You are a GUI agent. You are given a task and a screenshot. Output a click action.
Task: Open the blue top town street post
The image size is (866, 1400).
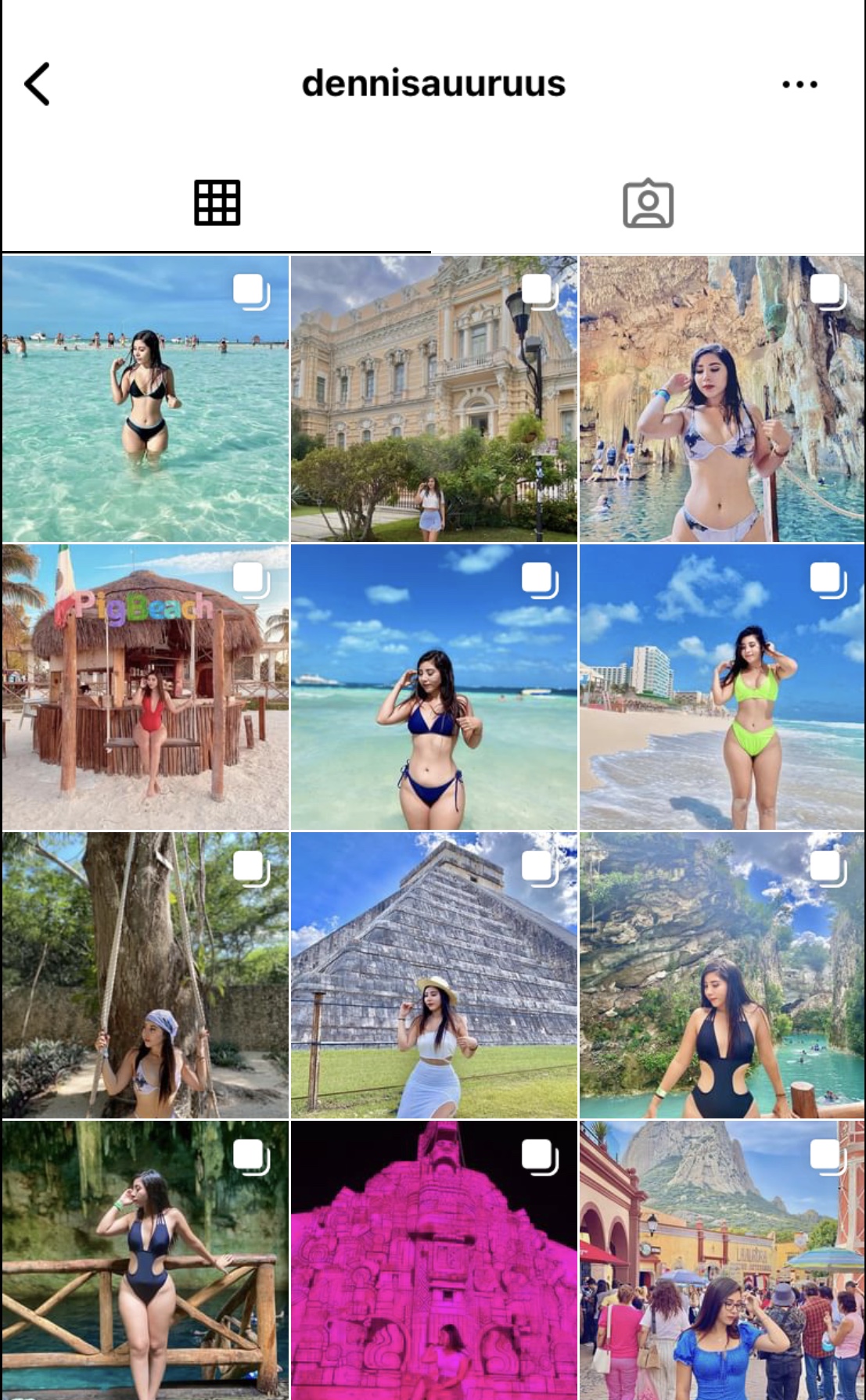tap(722, 1260)
